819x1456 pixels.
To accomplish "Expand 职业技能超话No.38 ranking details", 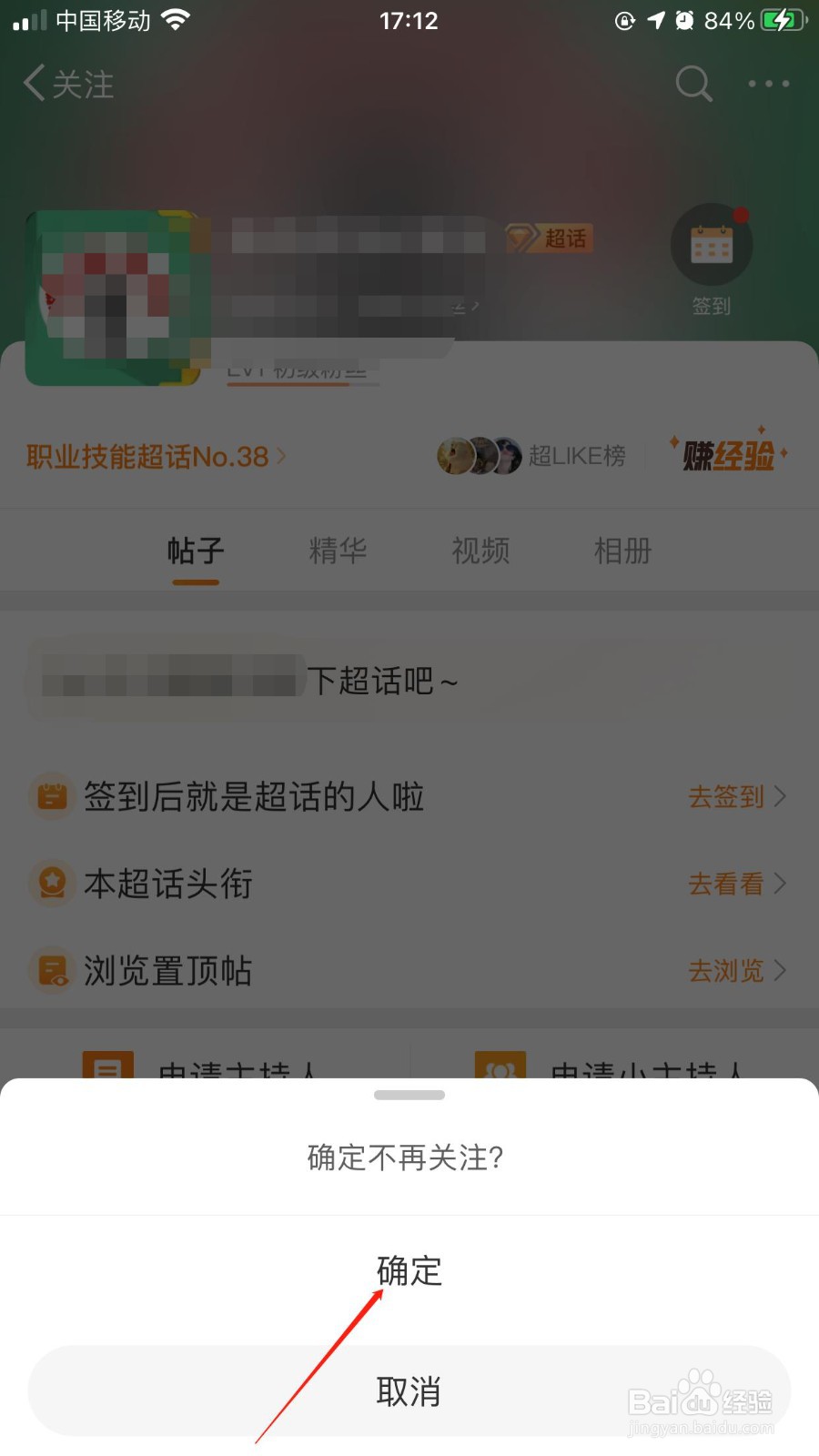I will [x=155, y=456].
